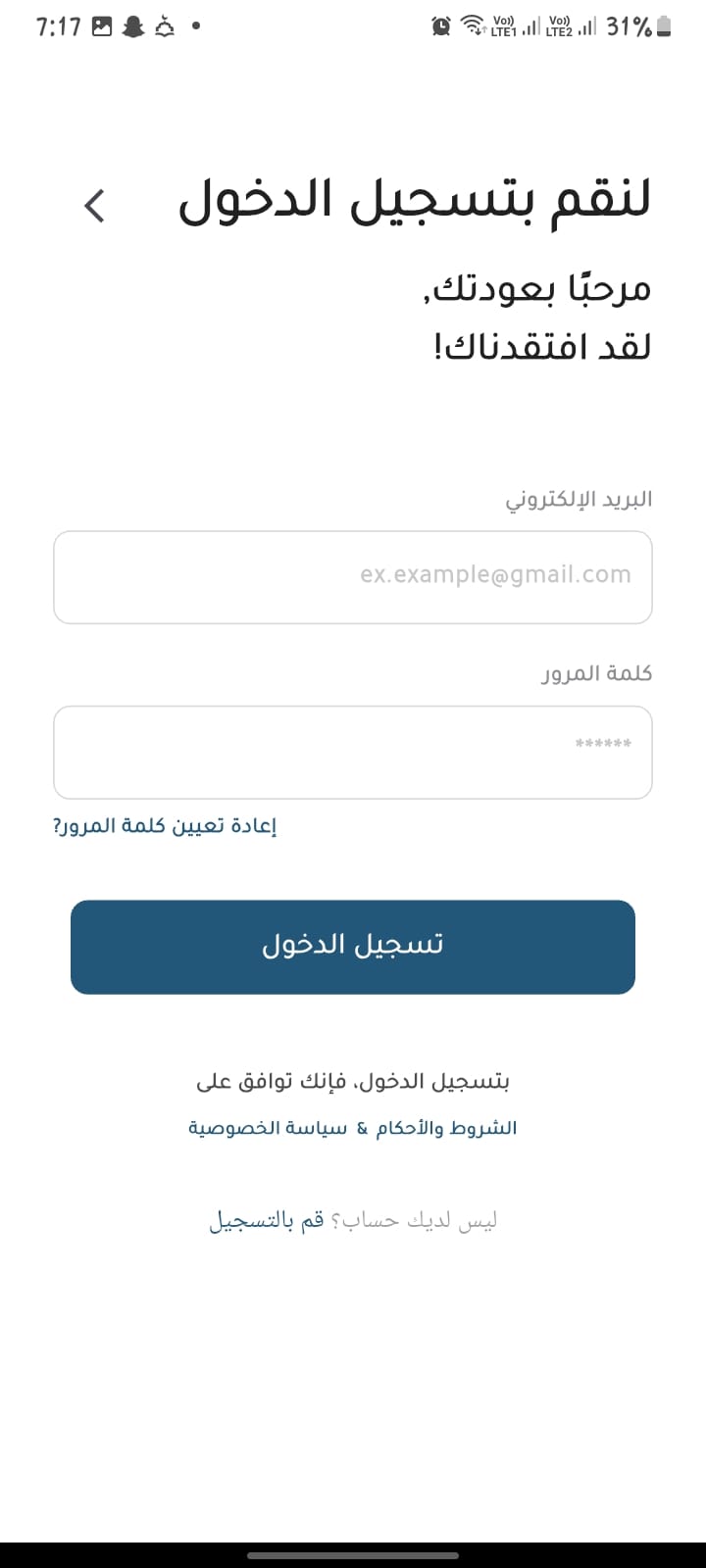
Task: Focus the password input field
Action: point(353,752)
